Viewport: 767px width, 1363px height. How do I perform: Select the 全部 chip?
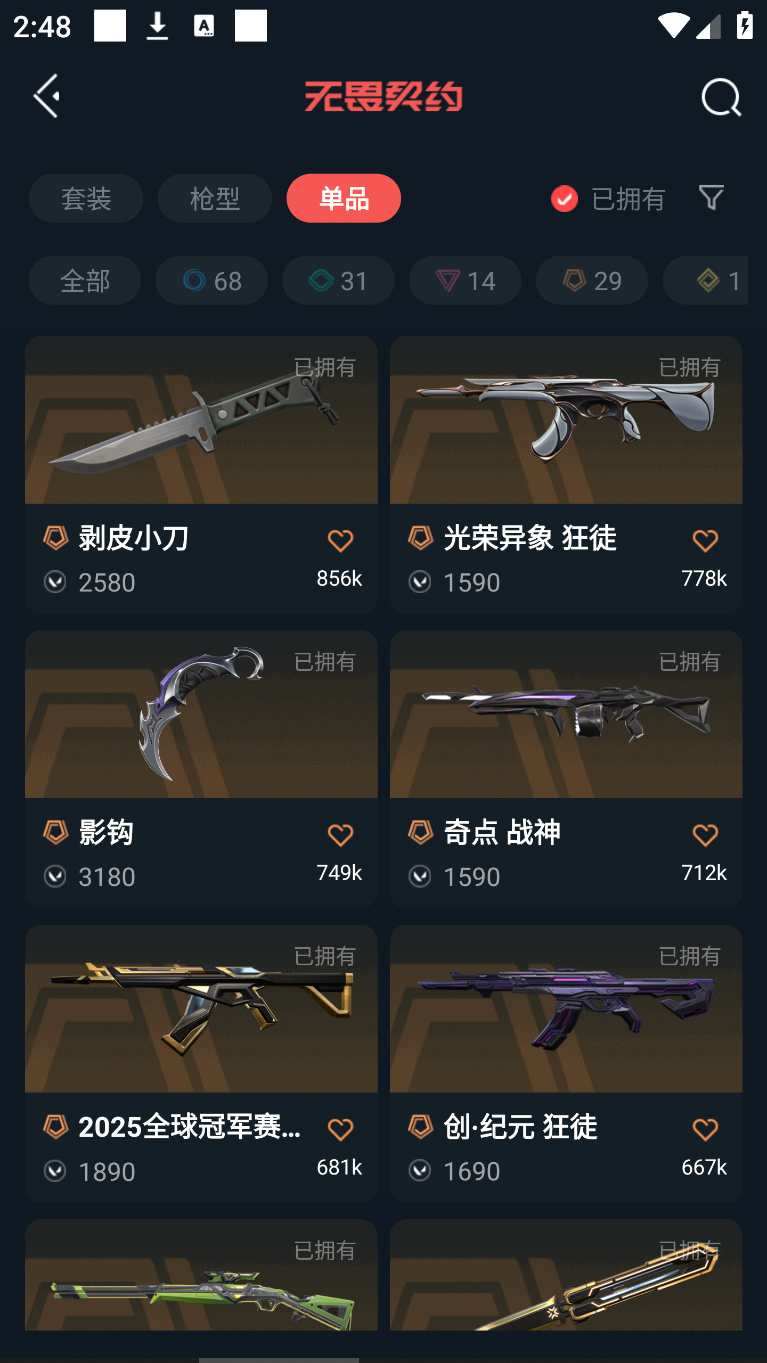coord(85,281)
